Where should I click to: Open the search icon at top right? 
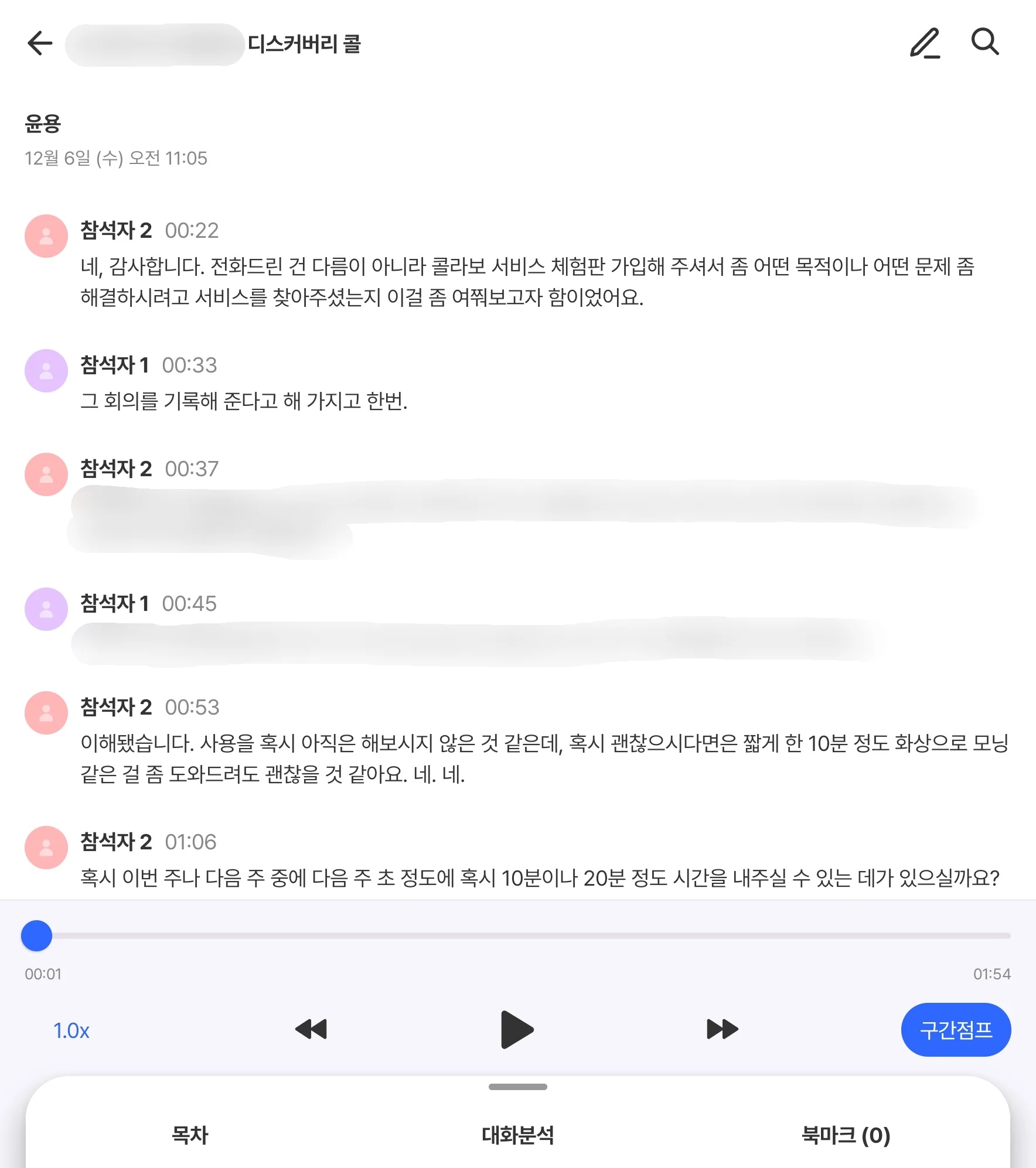point(987,43)
